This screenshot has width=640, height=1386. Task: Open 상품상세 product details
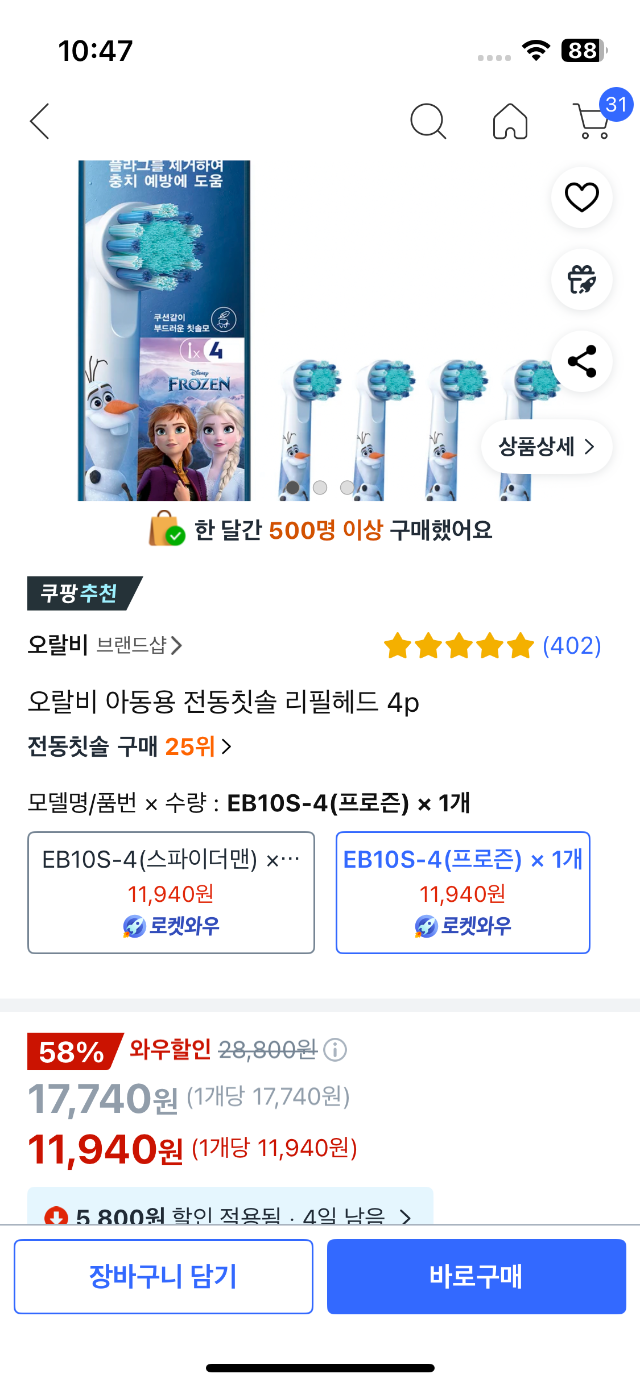[546, 446]
